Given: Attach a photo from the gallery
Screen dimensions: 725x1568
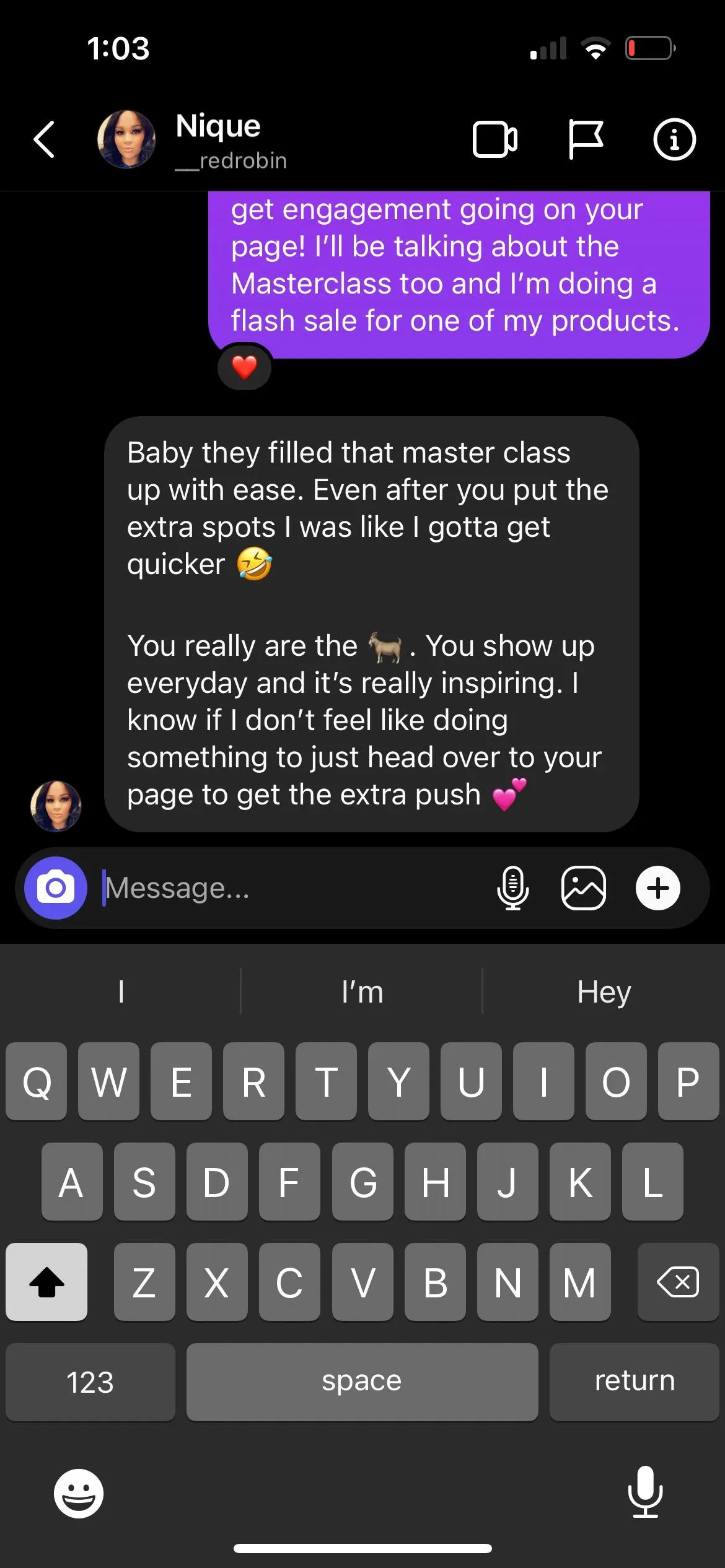Looking at the screenshot, I should pos(583,888).
